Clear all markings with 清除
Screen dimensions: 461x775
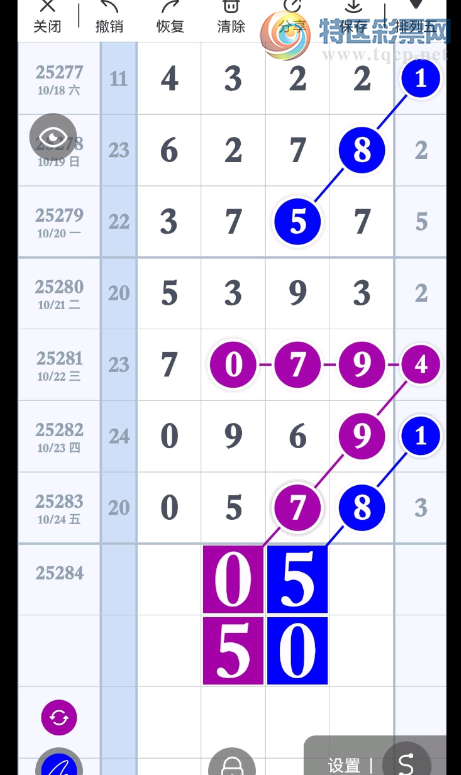[x=231, y=17]
